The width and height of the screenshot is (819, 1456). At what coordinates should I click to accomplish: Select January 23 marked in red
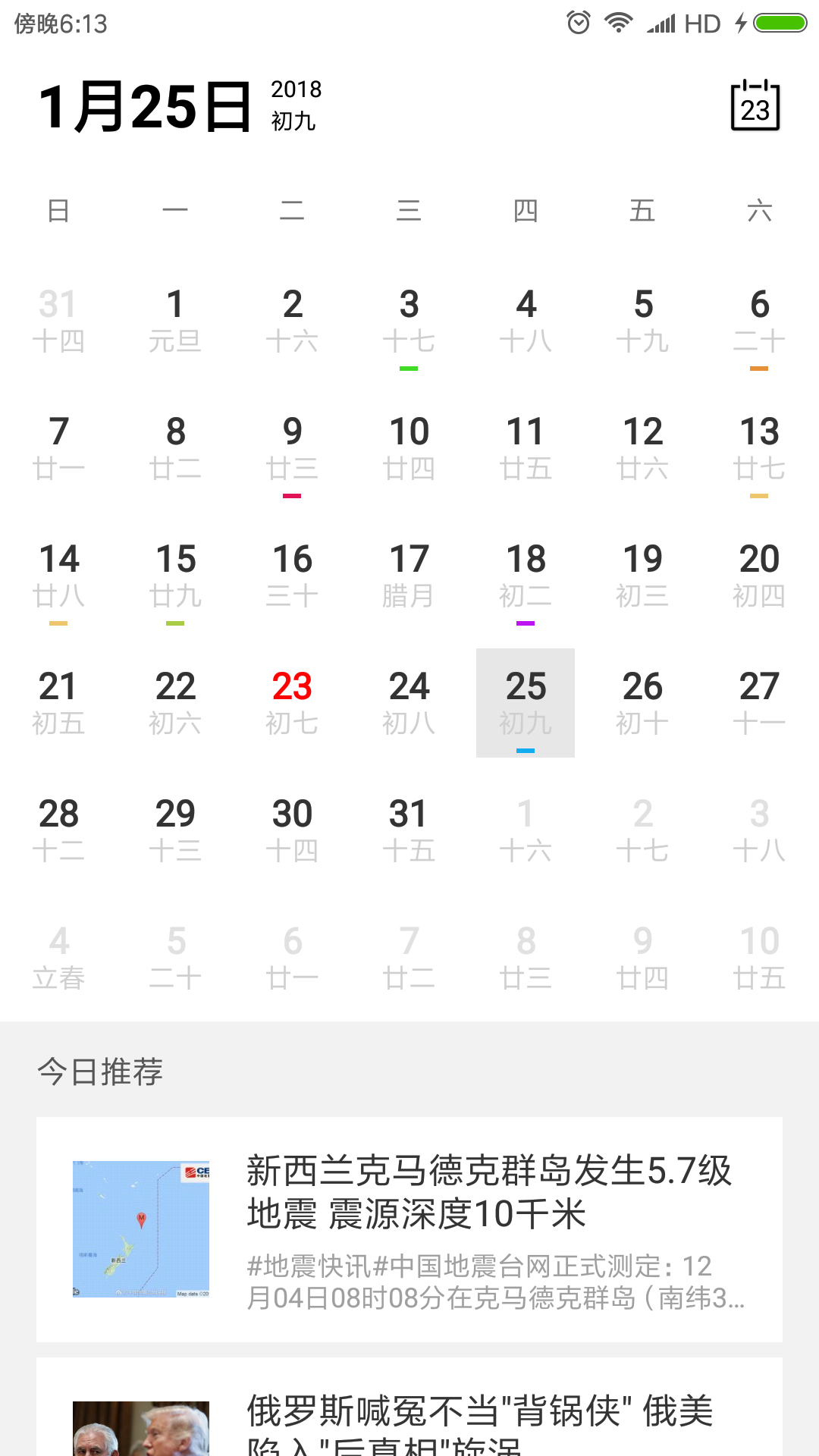(x=292, y=702)
